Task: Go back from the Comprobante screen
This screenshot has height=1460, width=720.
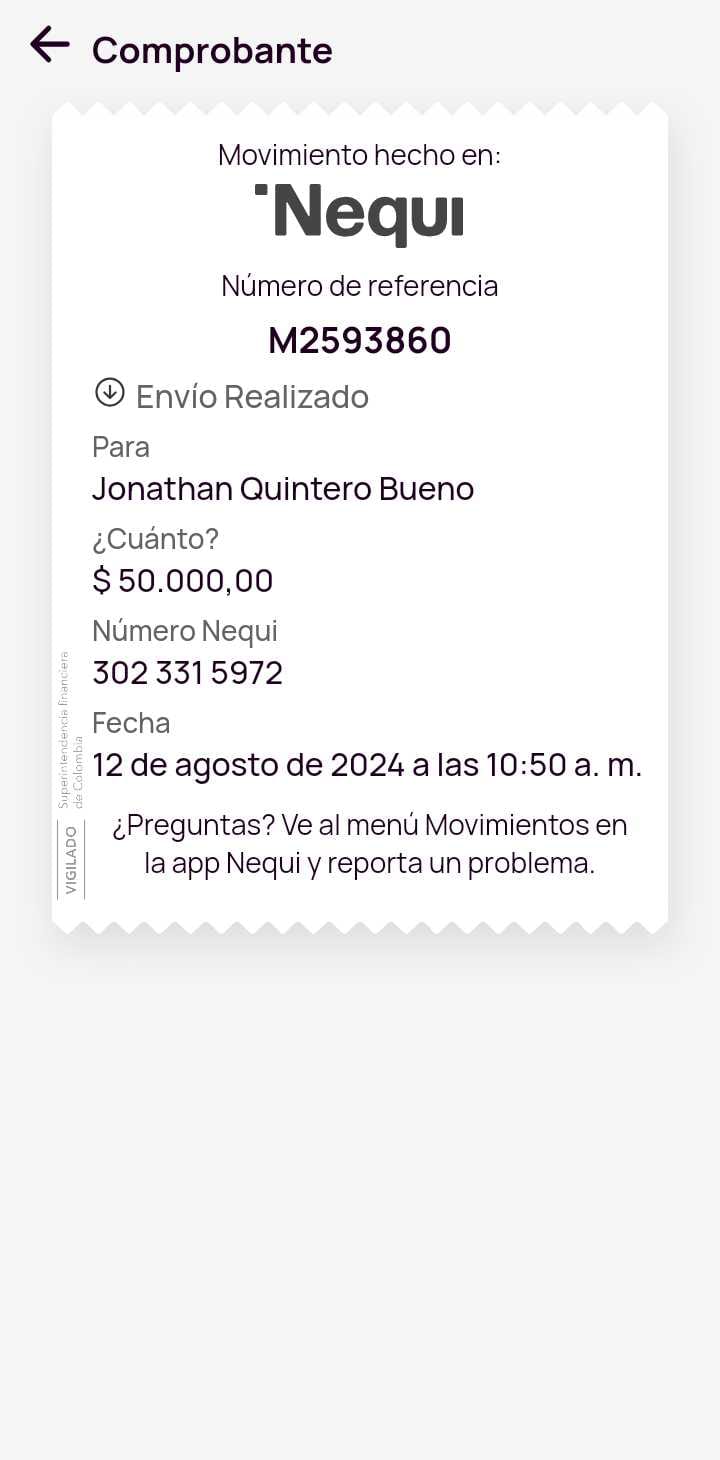Action: click(49, 45)
